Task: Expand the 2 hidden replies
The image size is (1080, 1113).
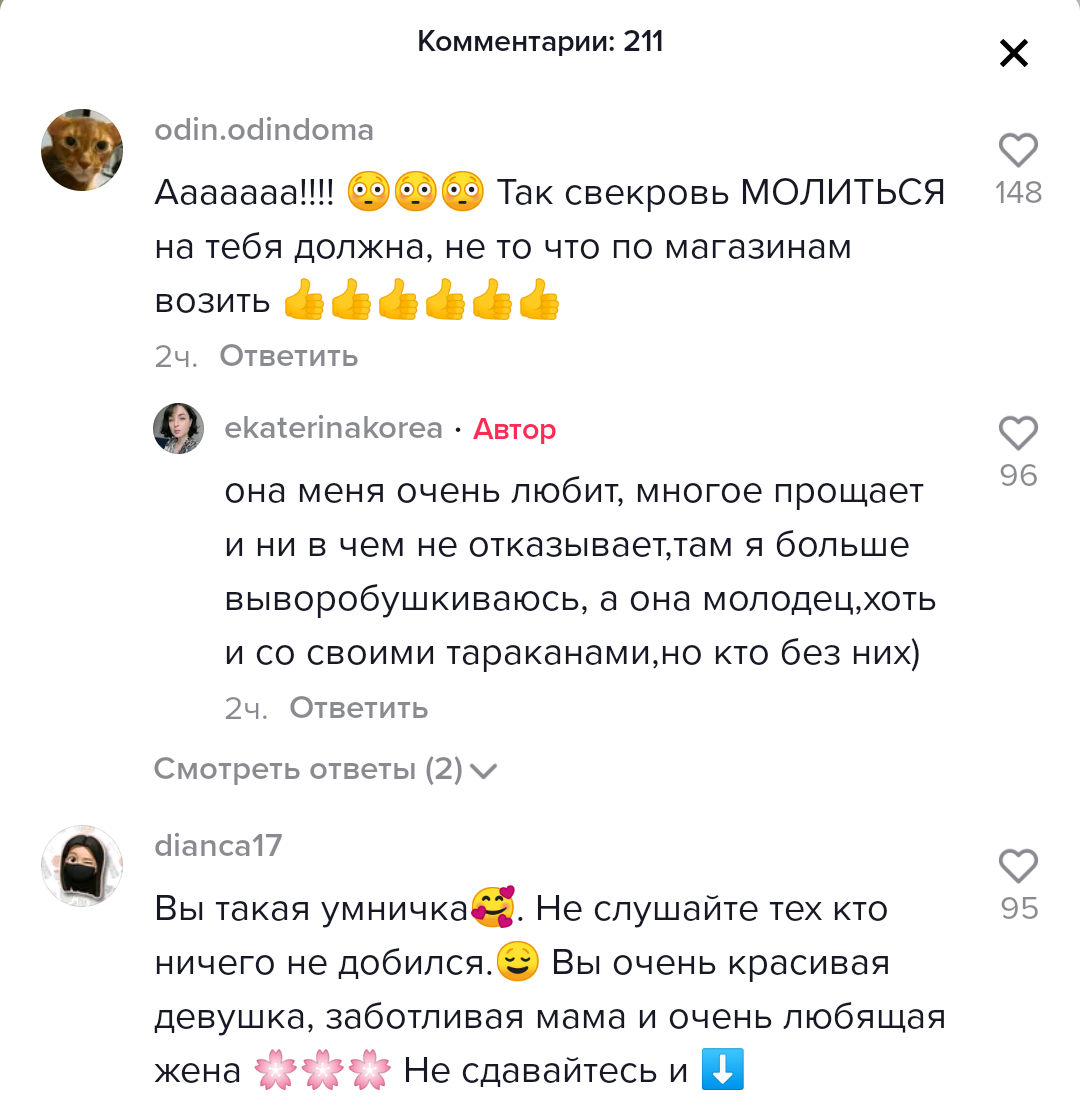Action: click(325, 769)
